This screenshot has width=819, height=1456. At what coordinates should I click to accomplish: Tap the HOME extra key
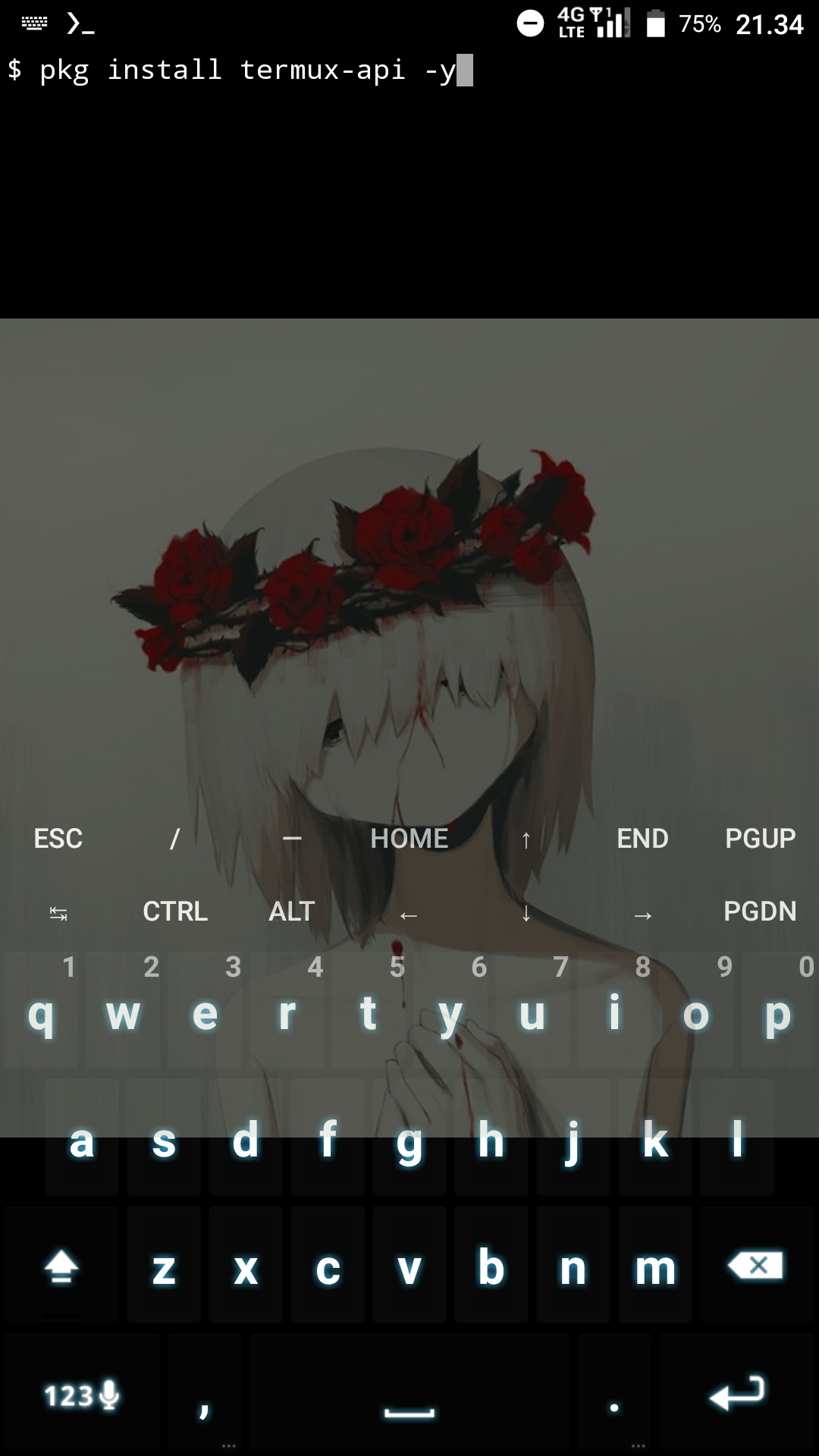coord(409,839)
